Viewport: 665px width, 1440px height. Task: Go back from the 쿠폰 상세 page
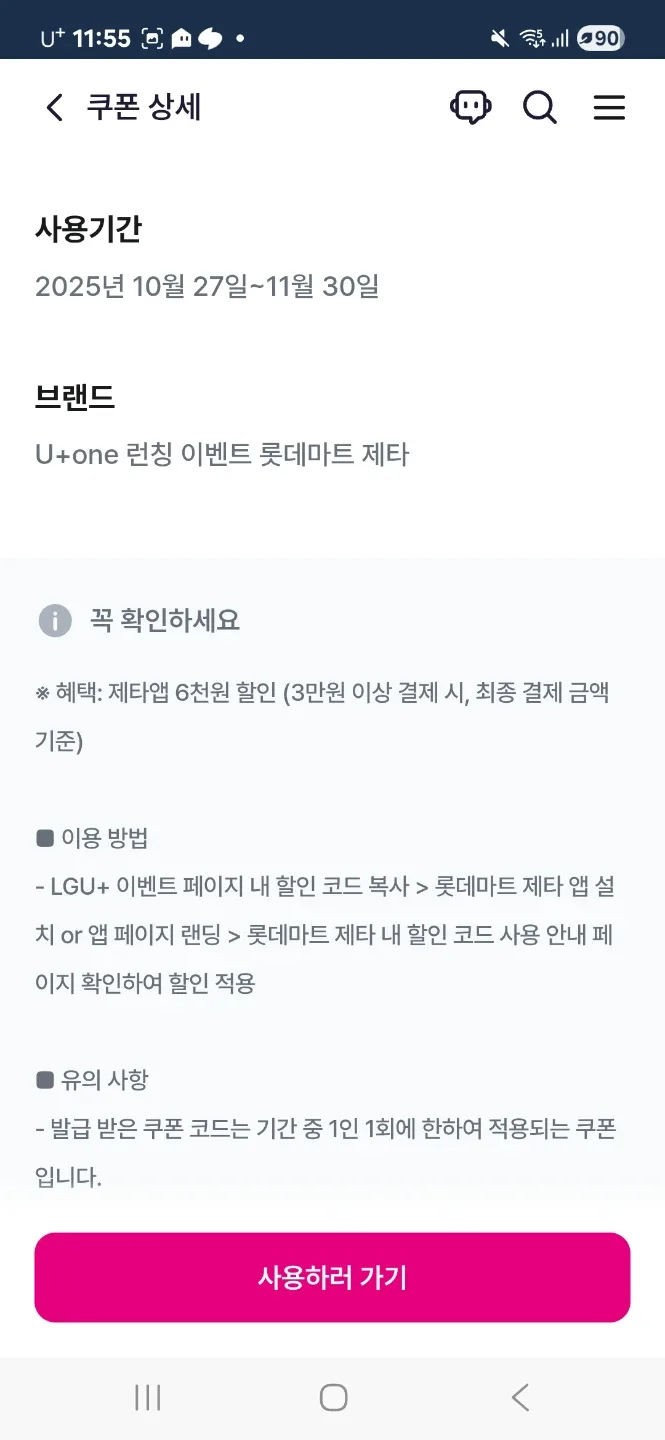tap(54, 107)
